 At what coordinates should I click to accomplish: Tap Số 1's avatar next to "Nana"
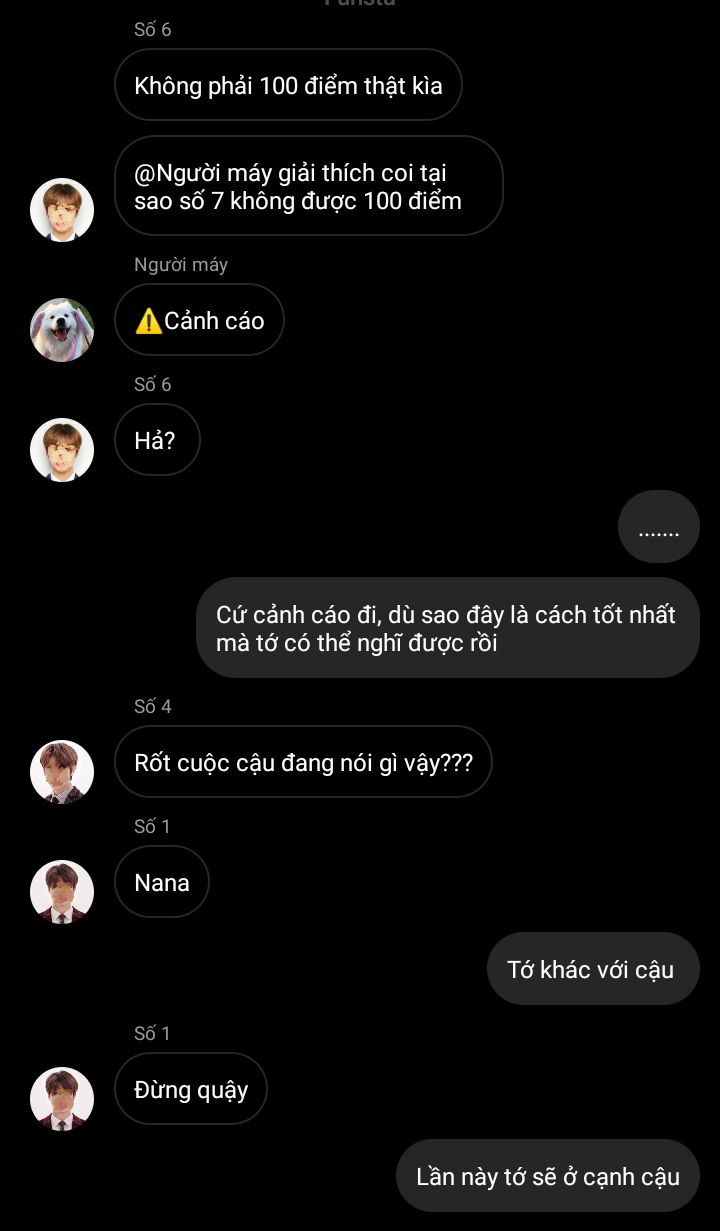tap(62, 891)
